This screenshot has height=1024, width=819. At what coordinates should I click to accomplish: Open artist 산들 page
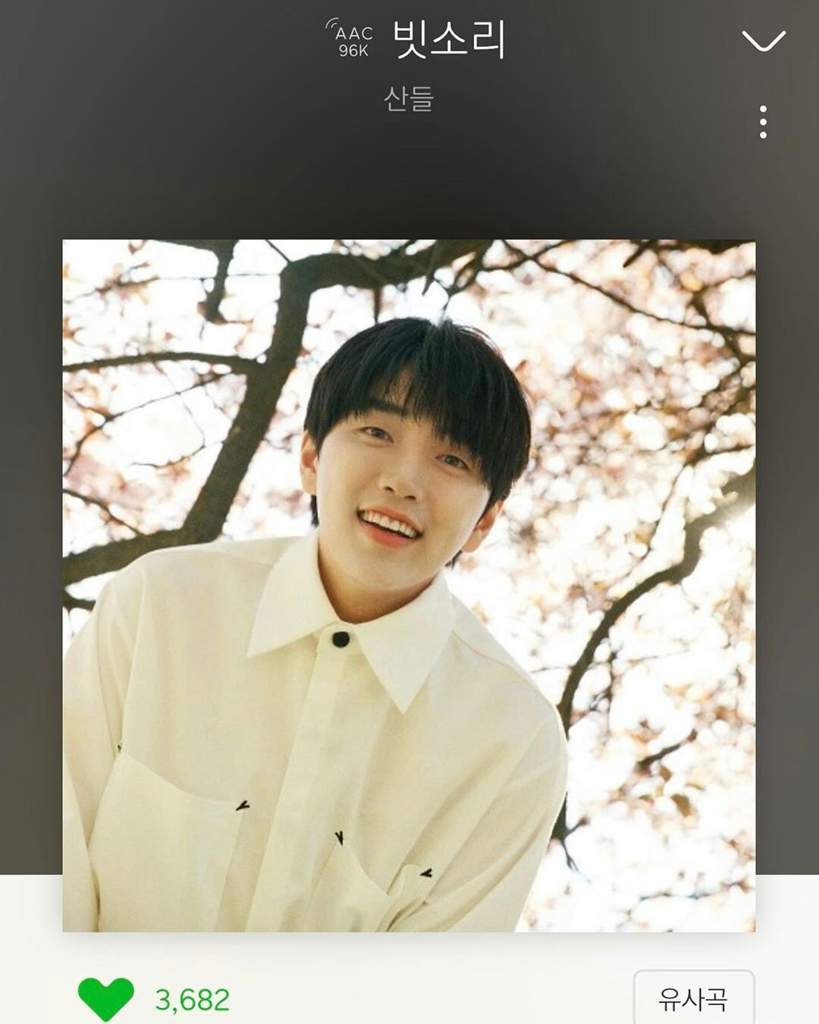tap(409, 100)
